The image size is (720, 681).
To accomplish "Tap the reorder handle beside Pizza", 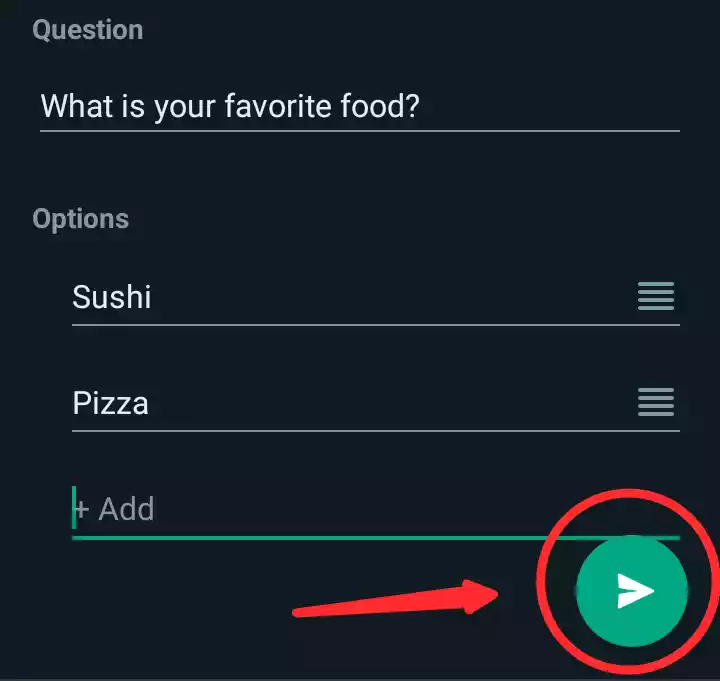I will (656, 403).
